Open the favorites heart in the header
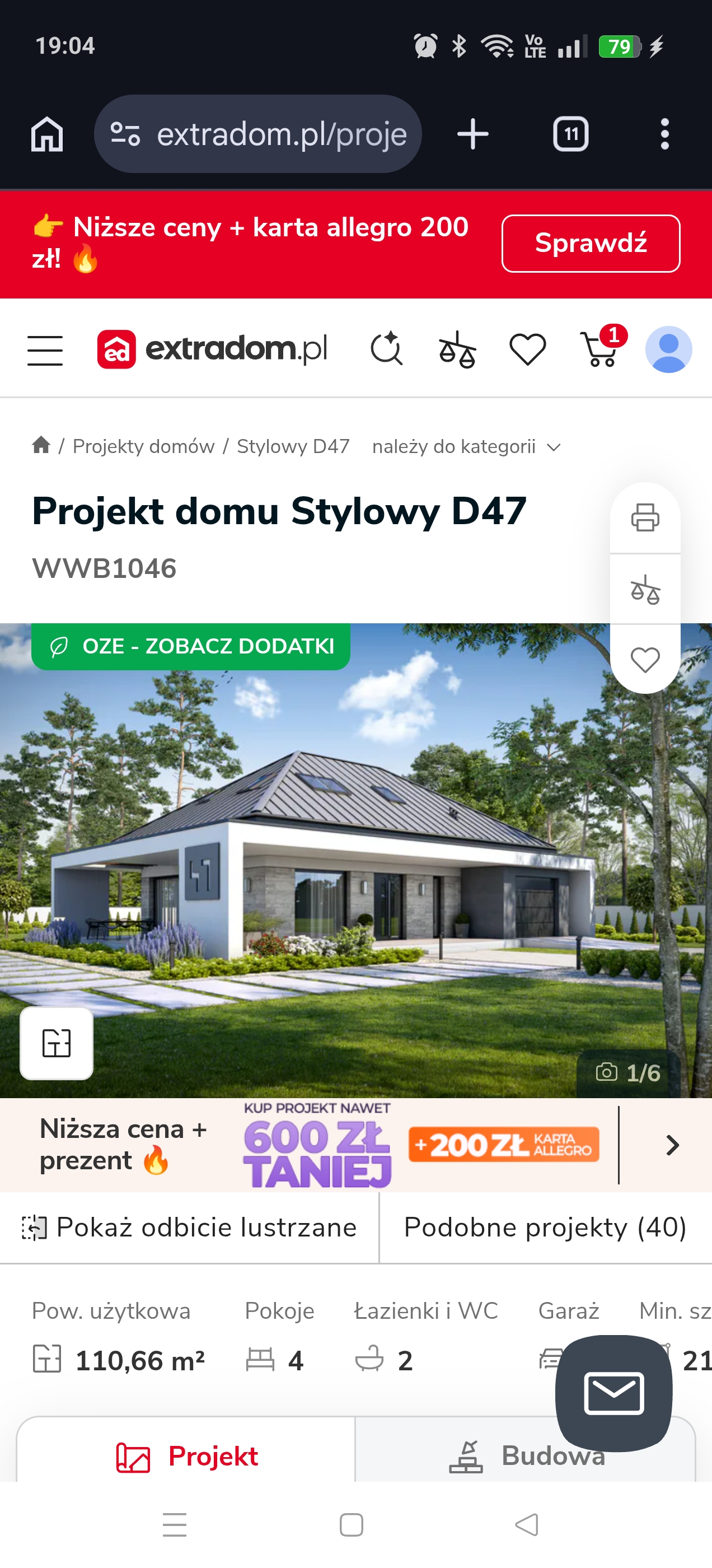Screen dimensions: 712x1568 pyautogui.click(x=527, y=349)
